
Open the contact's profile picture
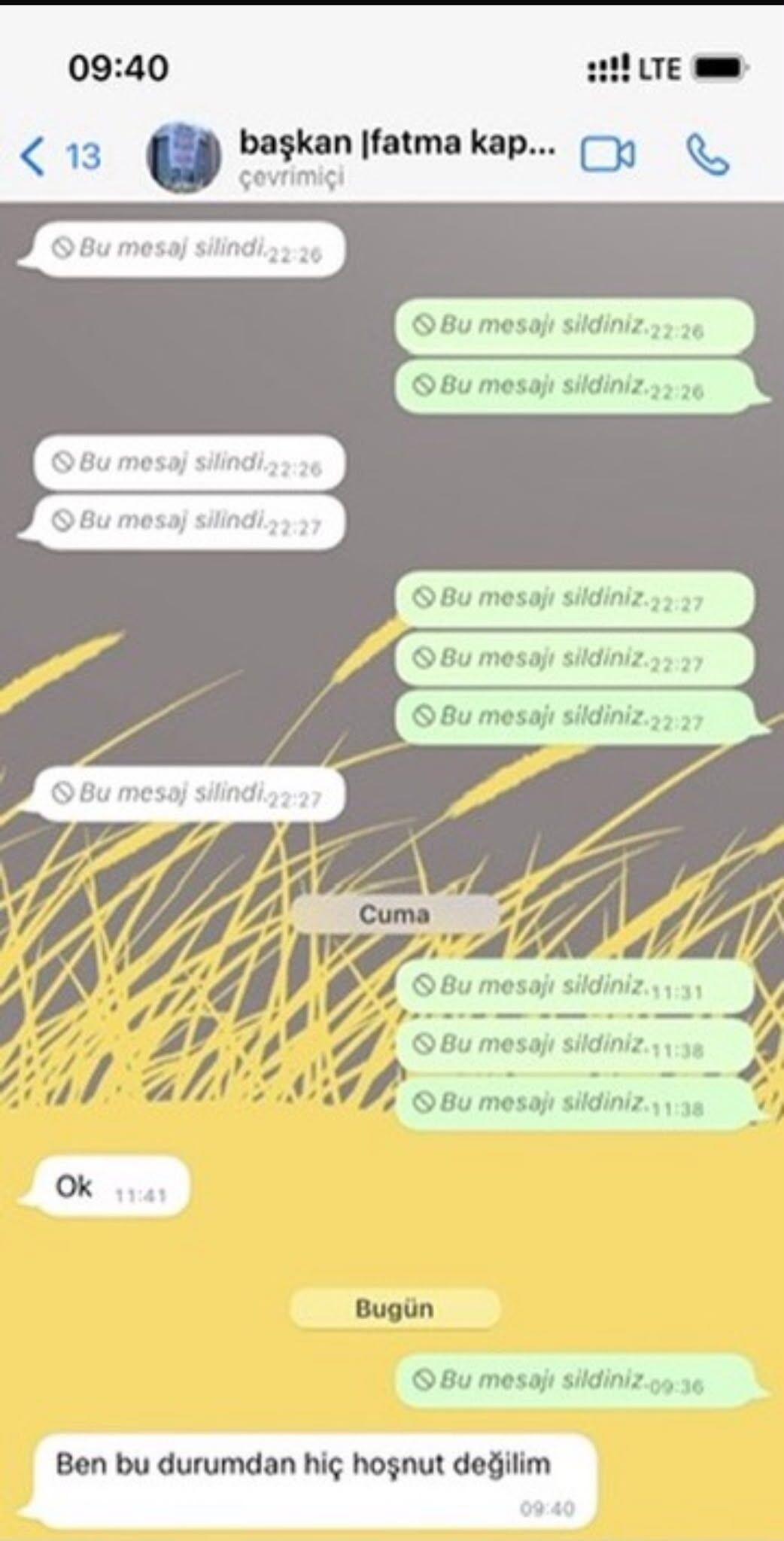point(183,157)
